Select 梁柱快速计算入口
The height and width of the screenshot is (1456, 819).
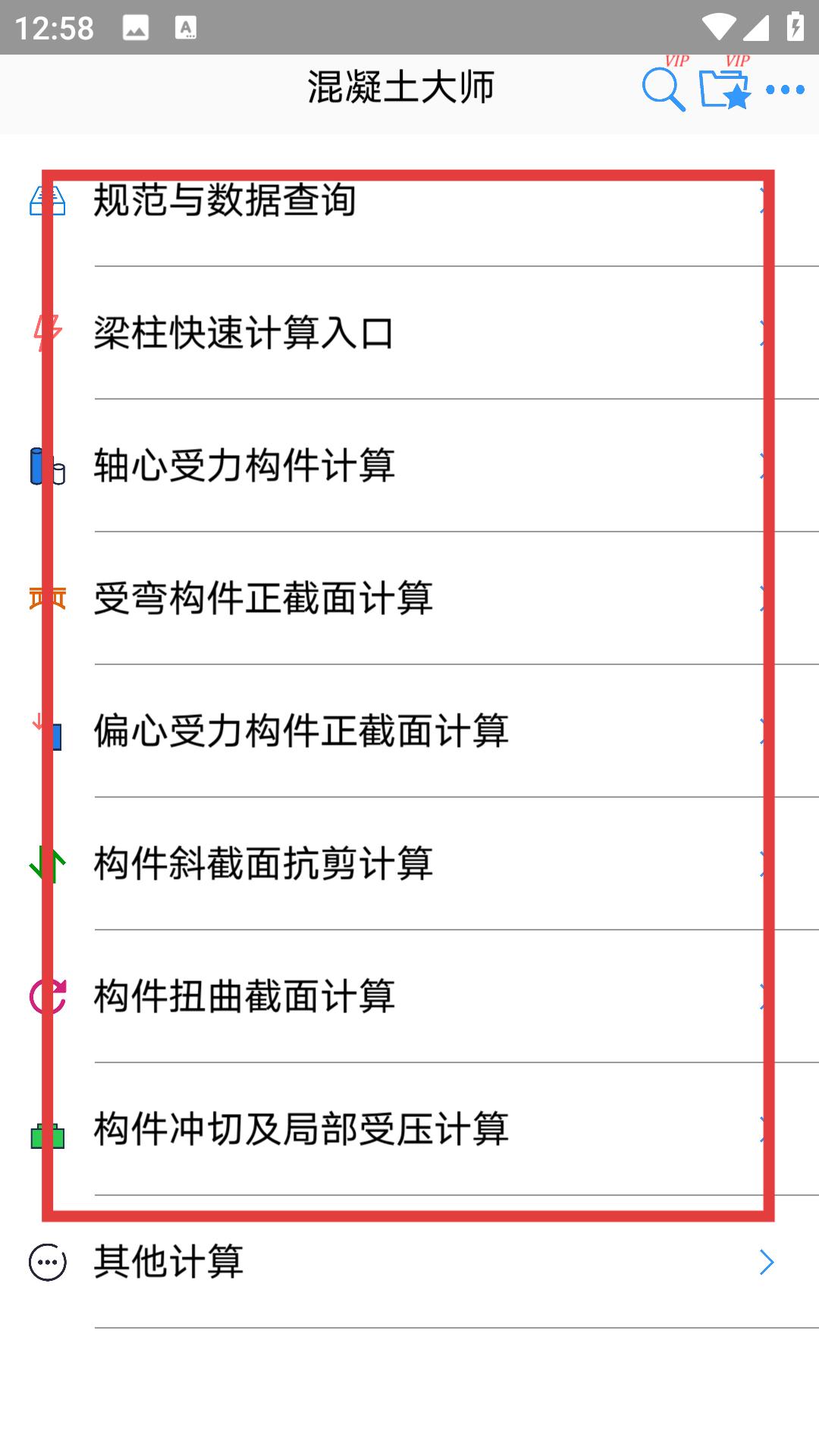click(x=409, y=333)
